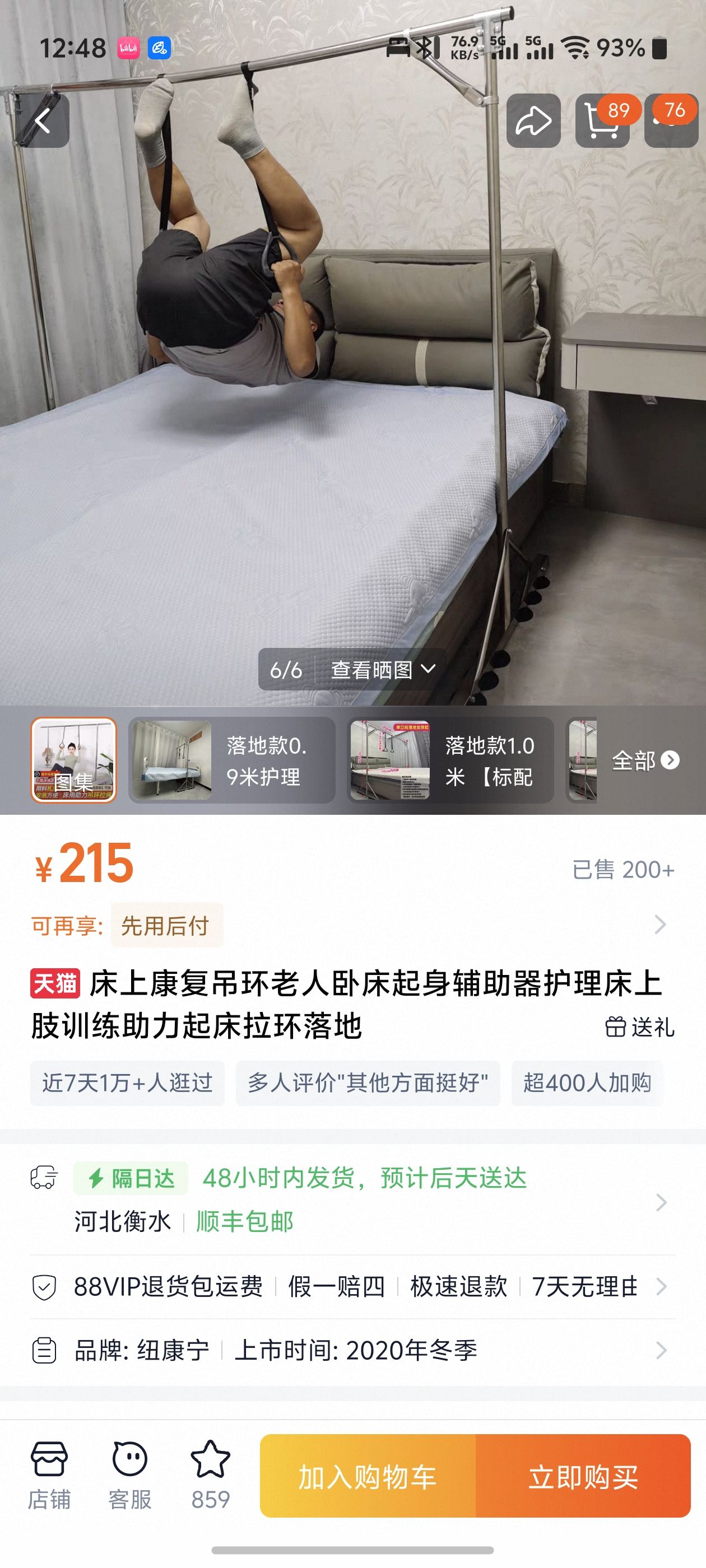Buy now with 立即购买
706x1568 pixels.
pyautogui.click(x=583, y=1476)
